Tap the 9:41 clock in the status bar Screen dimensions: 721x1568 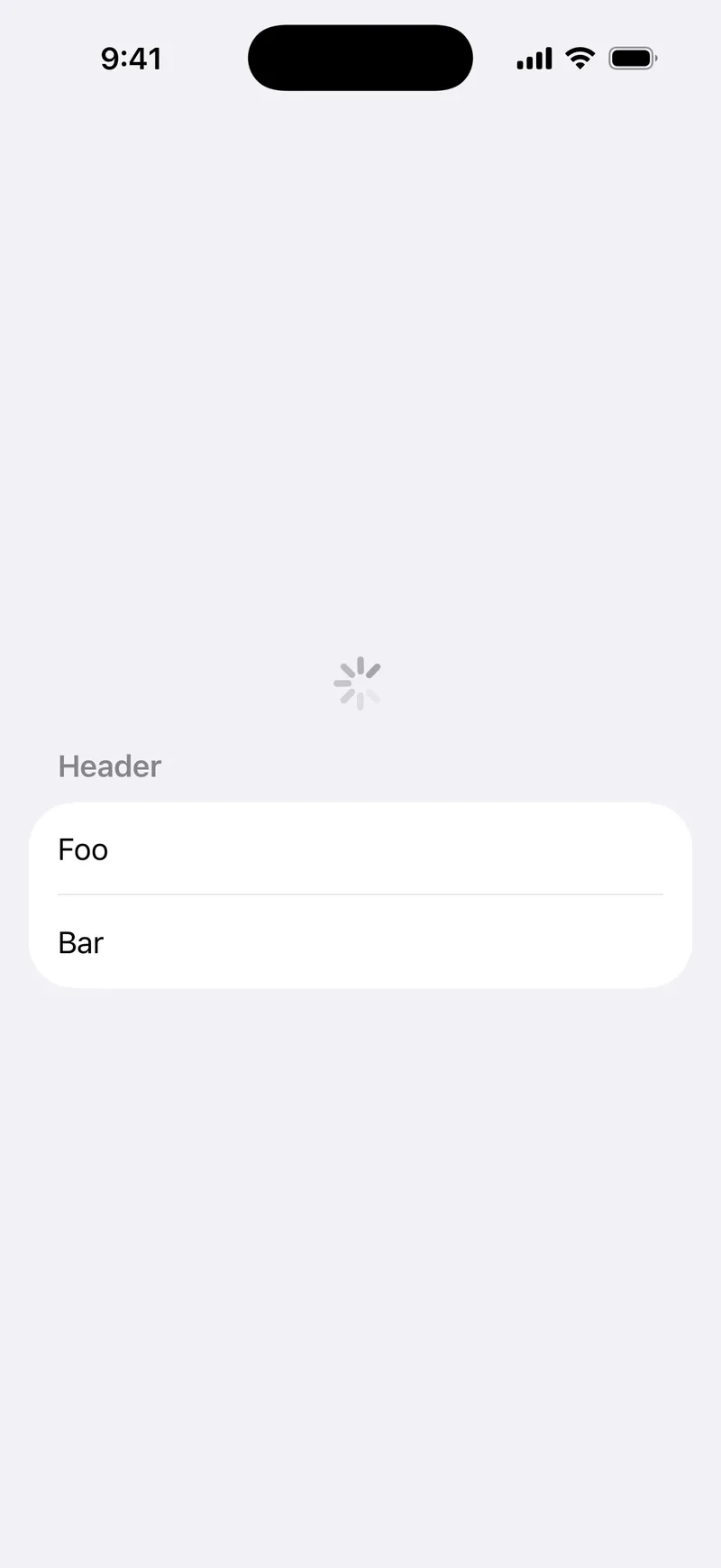tap(132, 58)
